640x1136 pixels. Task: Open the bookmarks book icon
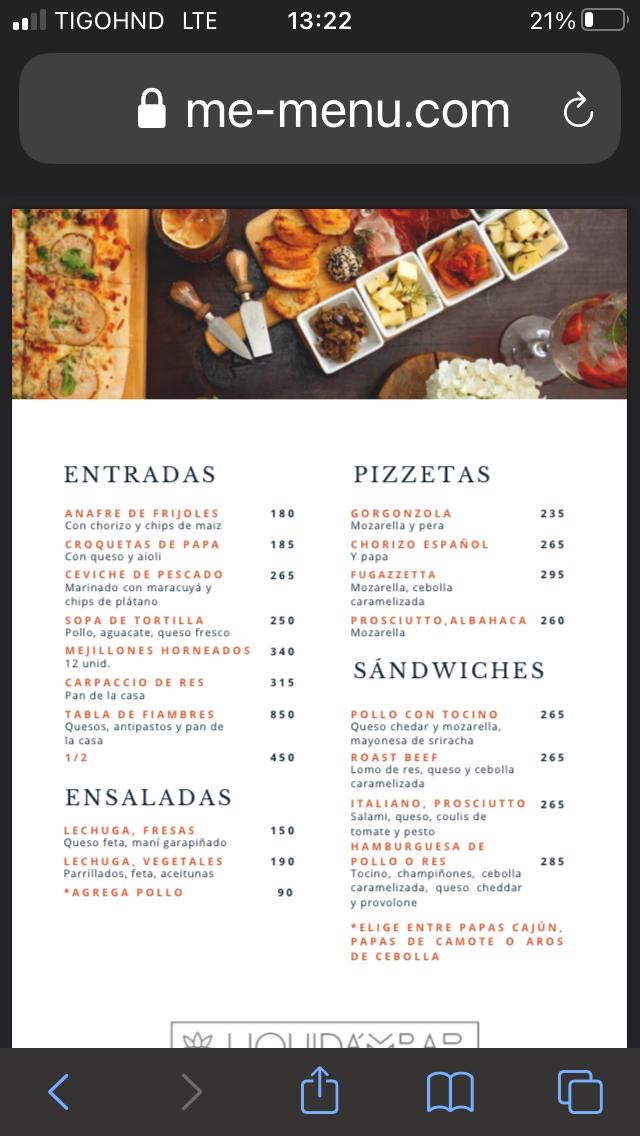450,1093
